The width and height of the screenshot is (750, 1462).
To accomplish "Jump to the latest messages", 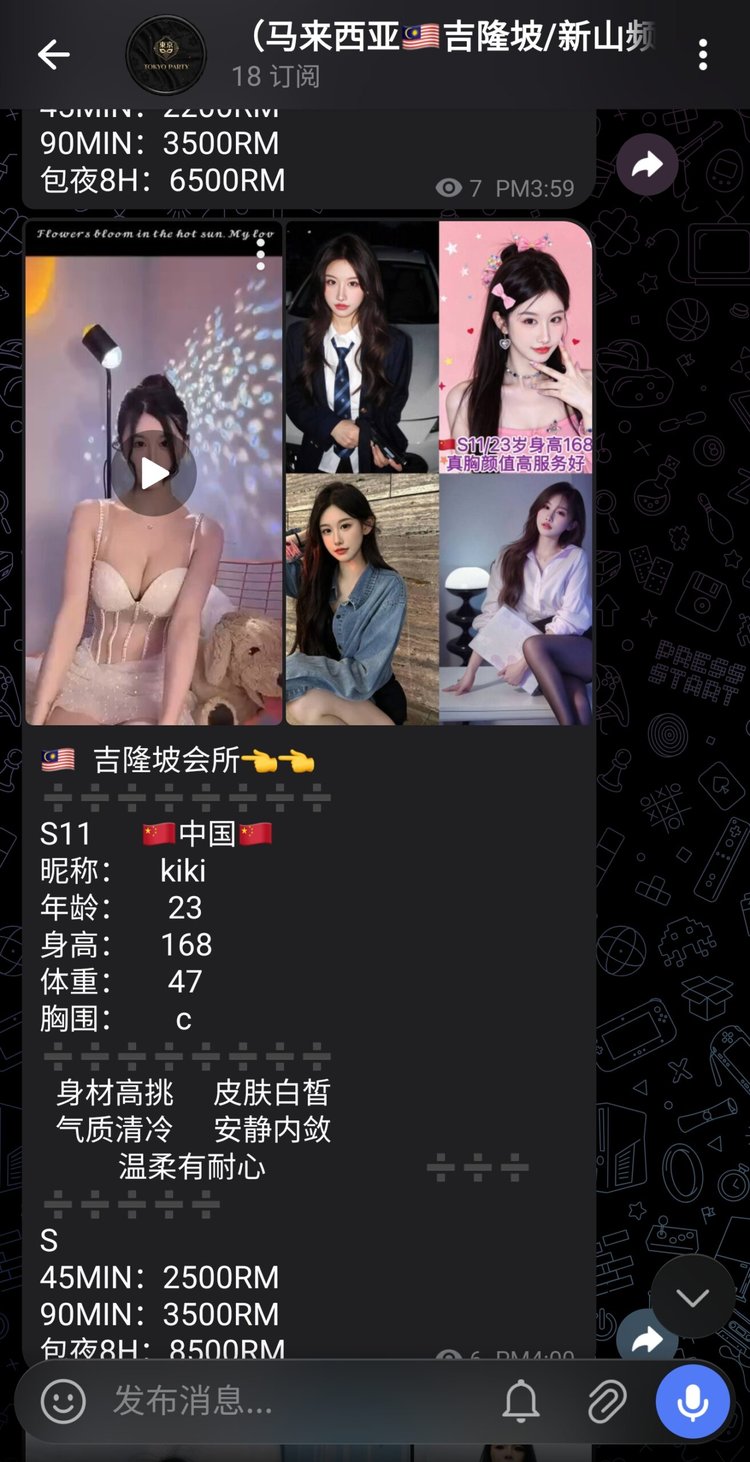I will tap(692, 1297).
